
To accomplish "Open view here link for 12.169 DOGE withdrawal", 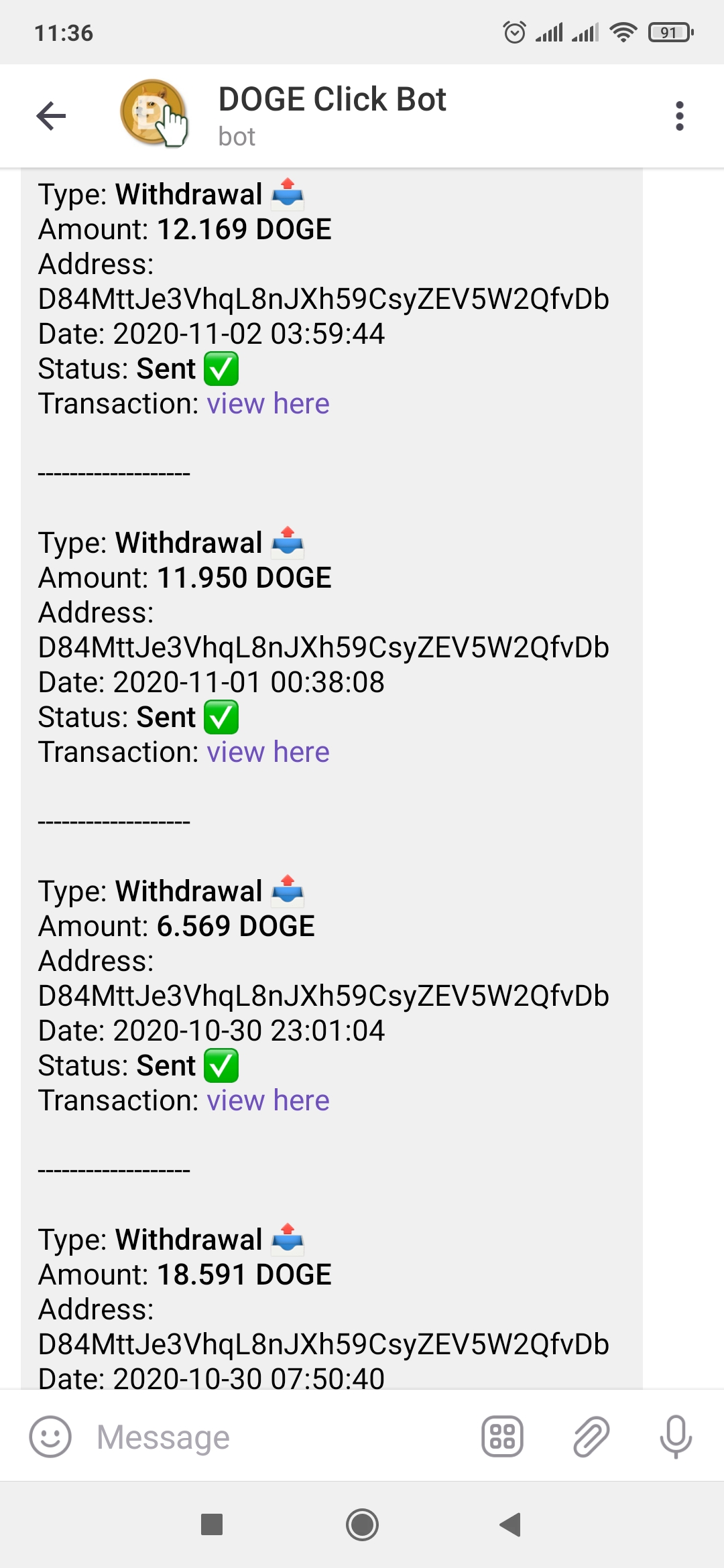I will click(268, 404).
